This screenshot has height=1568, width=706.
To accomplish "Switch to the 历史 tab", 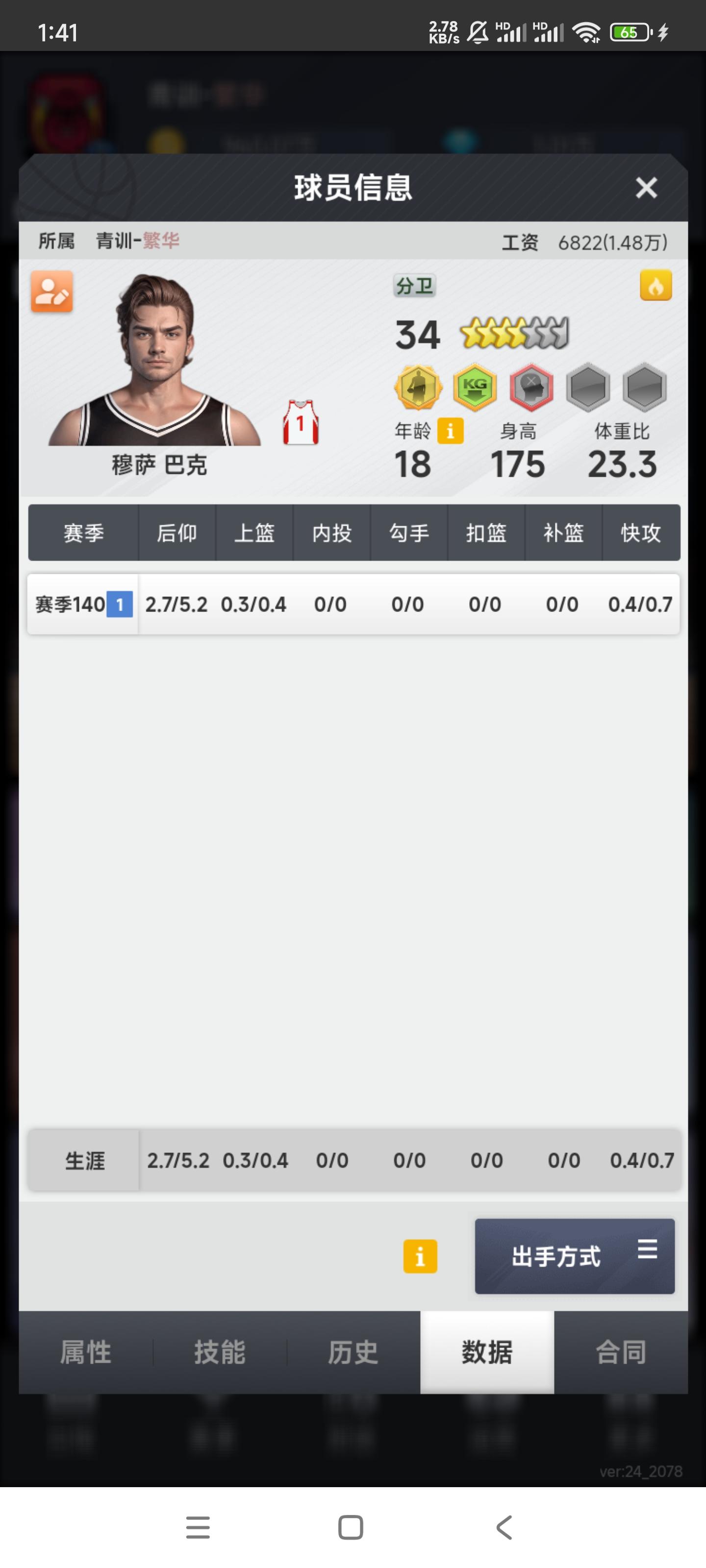I will [353, 1352].
